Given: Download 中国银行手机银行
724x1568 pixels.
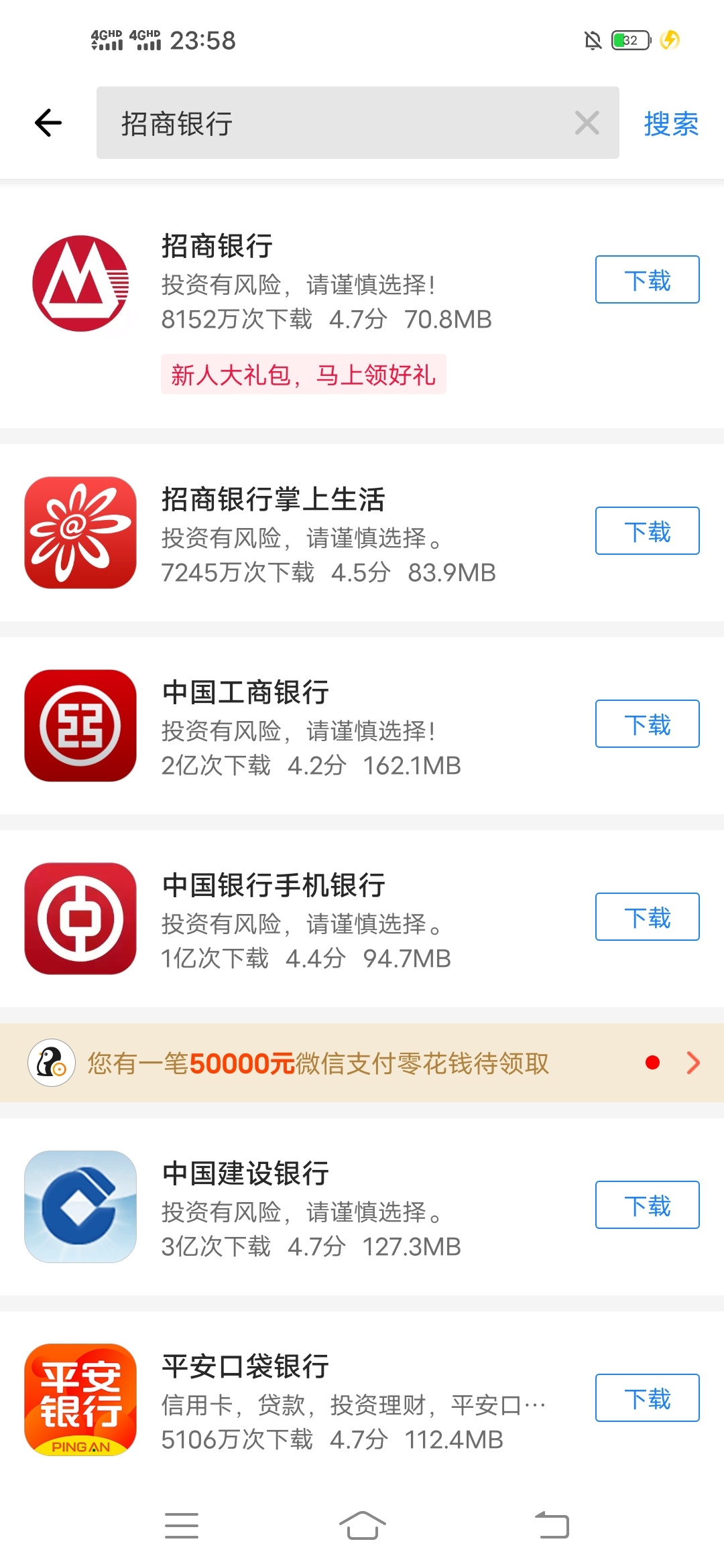Looking at the screenshot, I should [x=647, y=917].
